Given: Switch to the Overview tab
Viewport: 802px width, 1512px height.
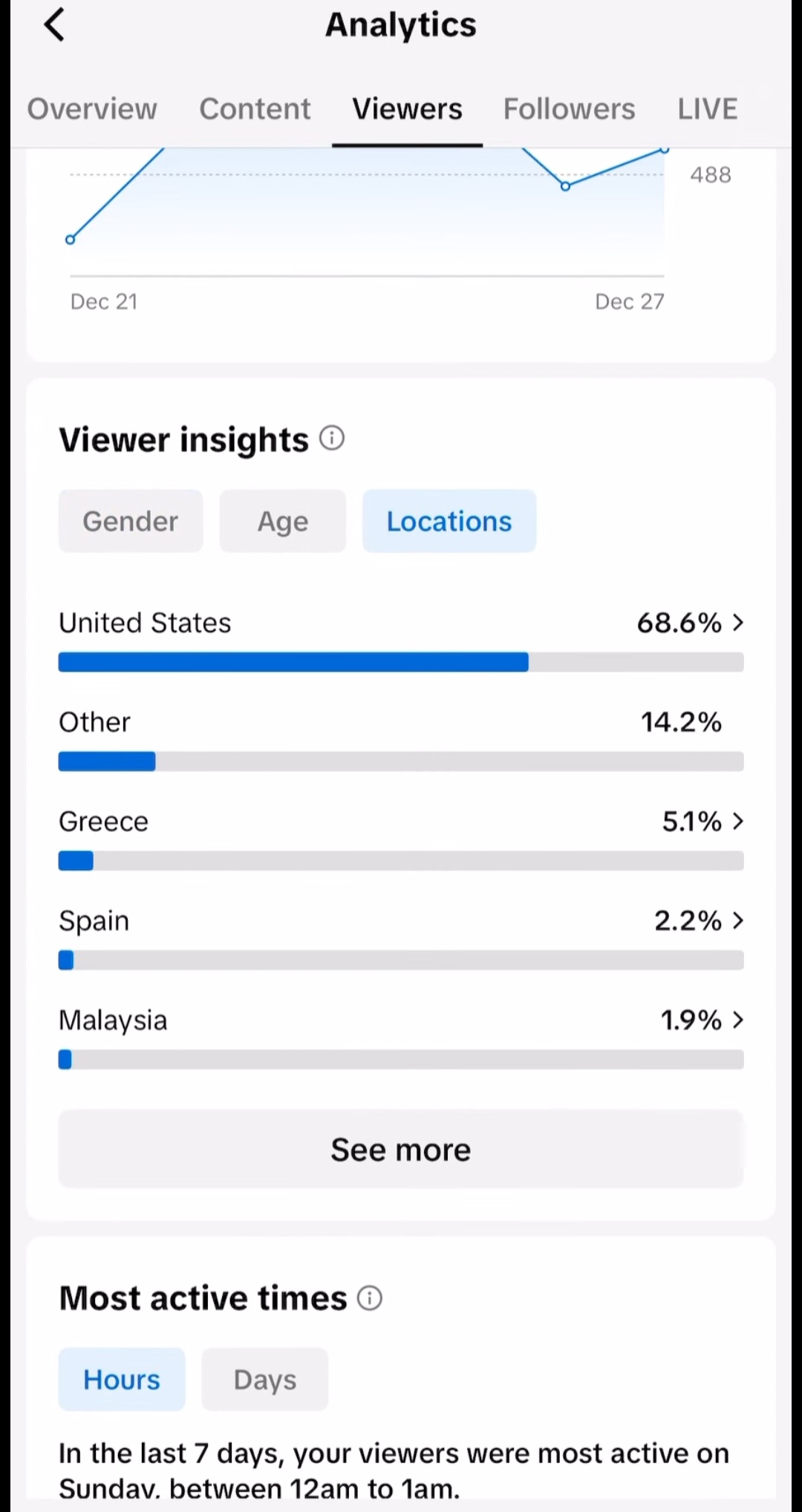Looking at the screenshot, I should click(x=92, y=109).
